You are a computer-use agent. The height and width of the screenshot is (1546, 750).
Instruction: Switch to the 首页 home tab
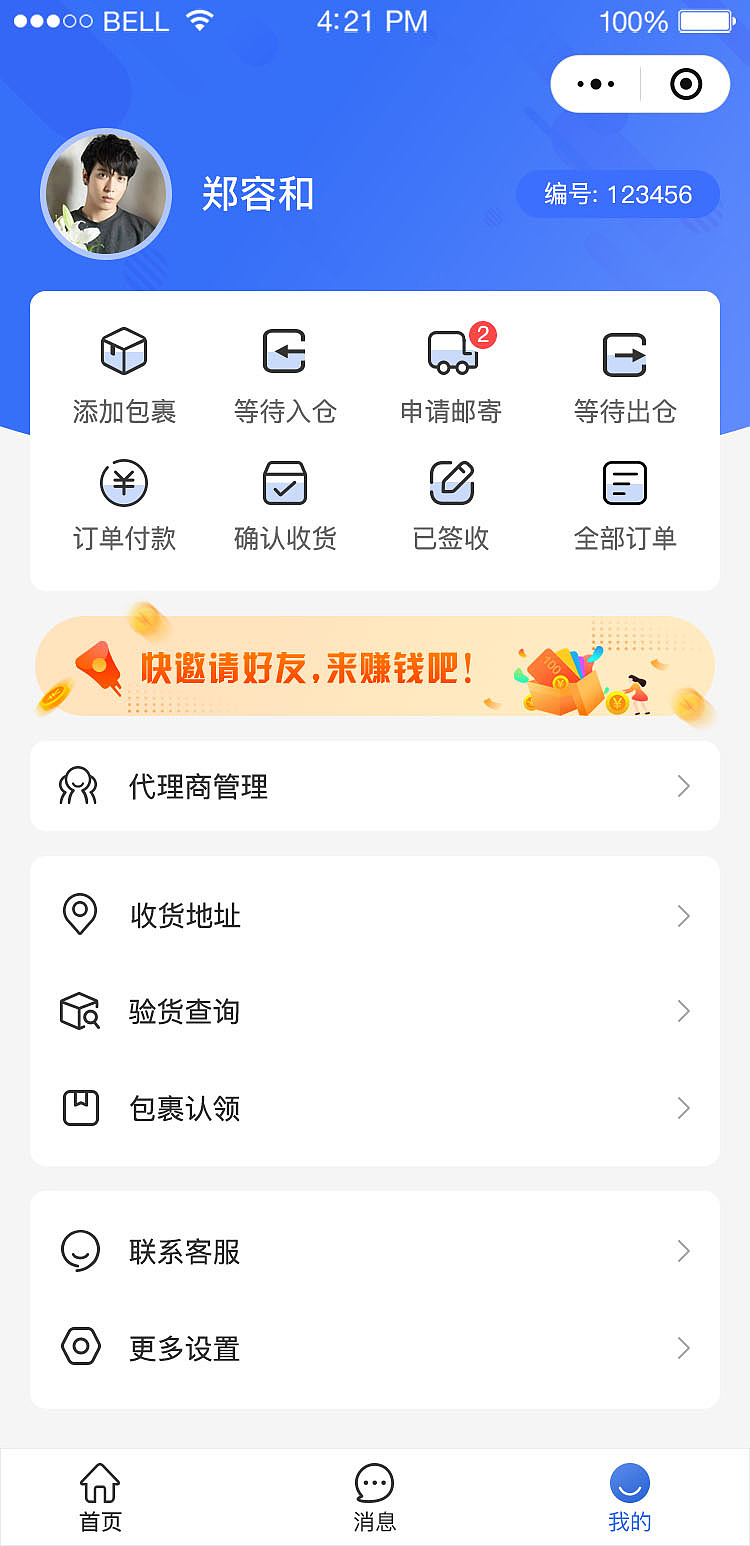(x=99, y=1494)
